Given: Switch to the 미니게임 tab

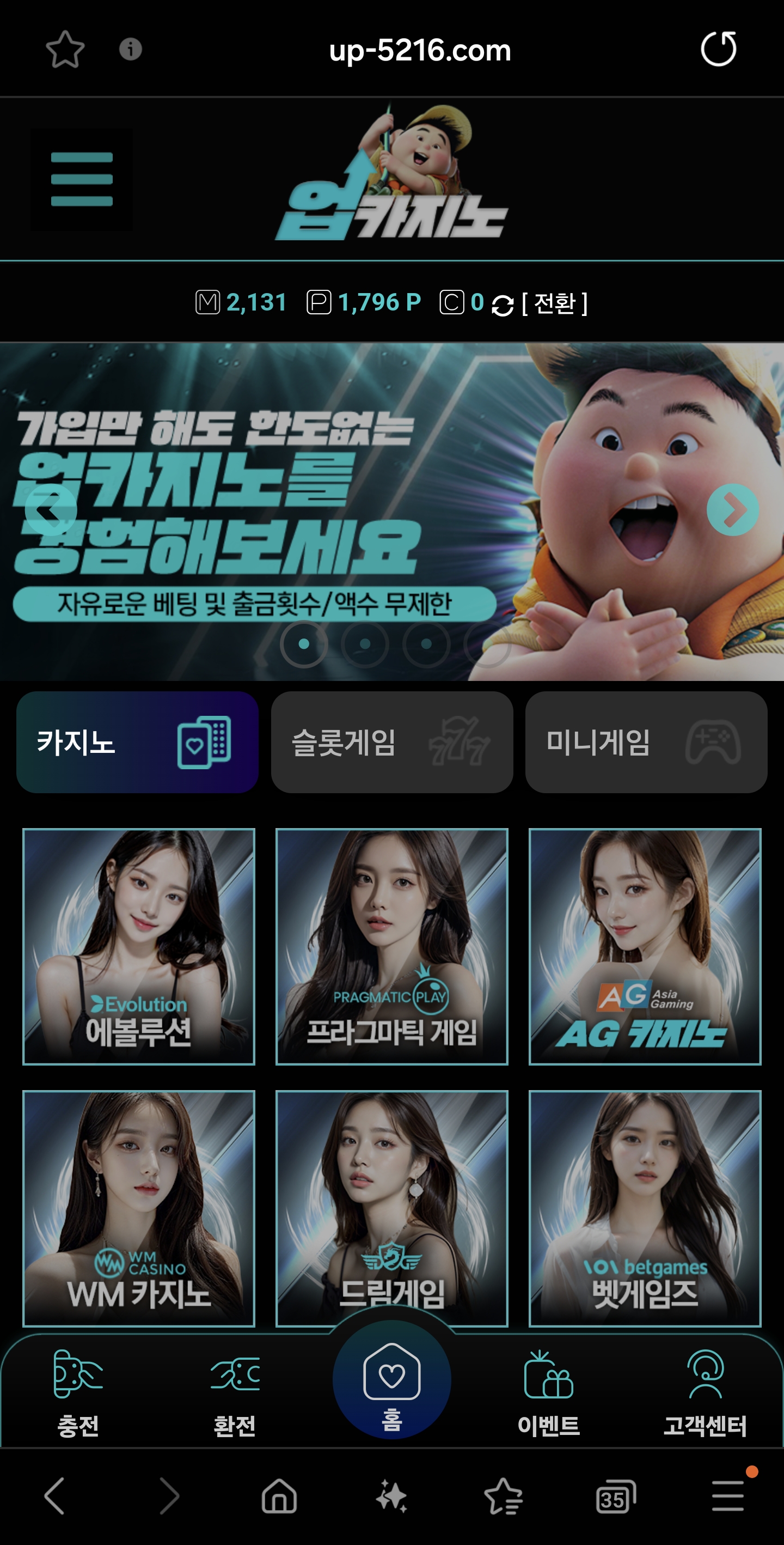Looking at the screenshot, I should click(x=646, y=742).
